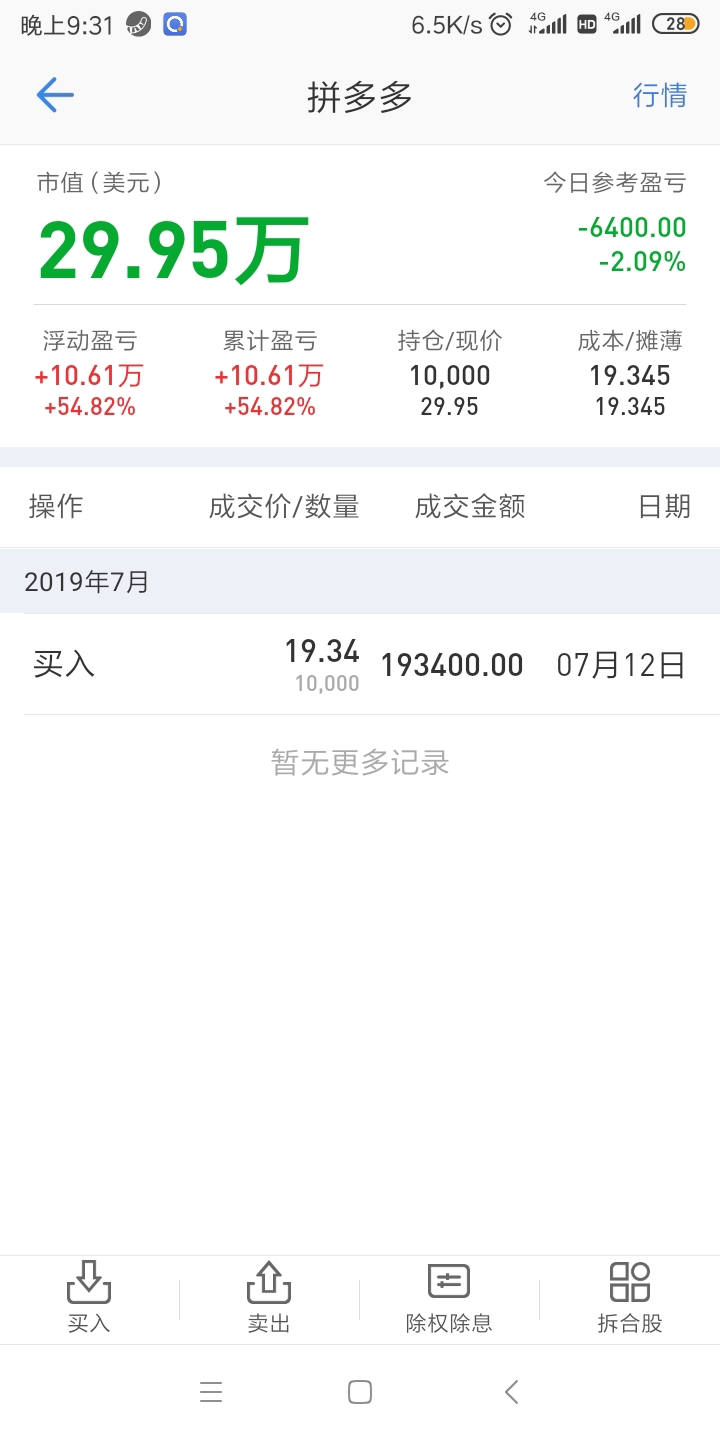Tap the 买入 buy button at bottom
The height and width of the screenshot is (1440, 720).
[89, 1298]
